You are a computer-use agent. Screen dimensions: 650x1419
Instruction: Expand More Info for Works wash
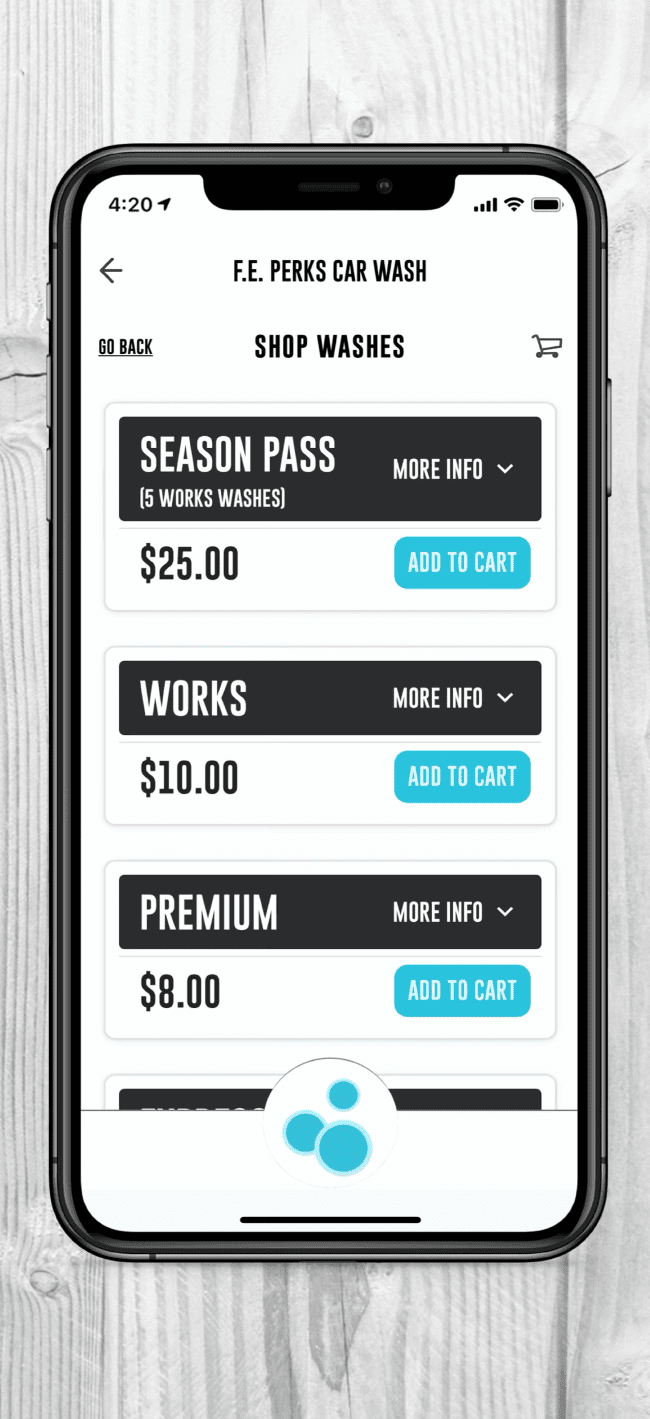(453, 698)
